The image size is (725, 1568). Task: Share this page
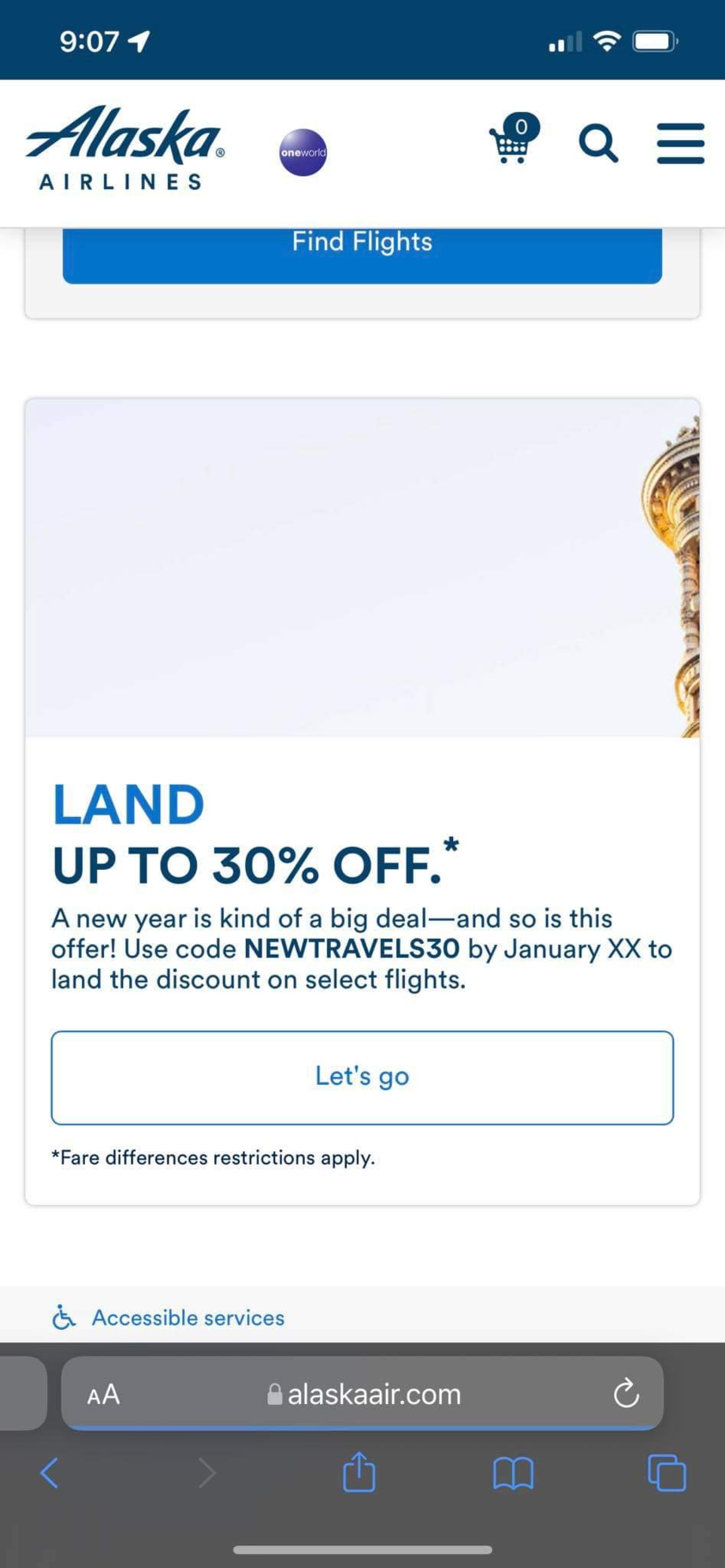tap(359, 1472)
